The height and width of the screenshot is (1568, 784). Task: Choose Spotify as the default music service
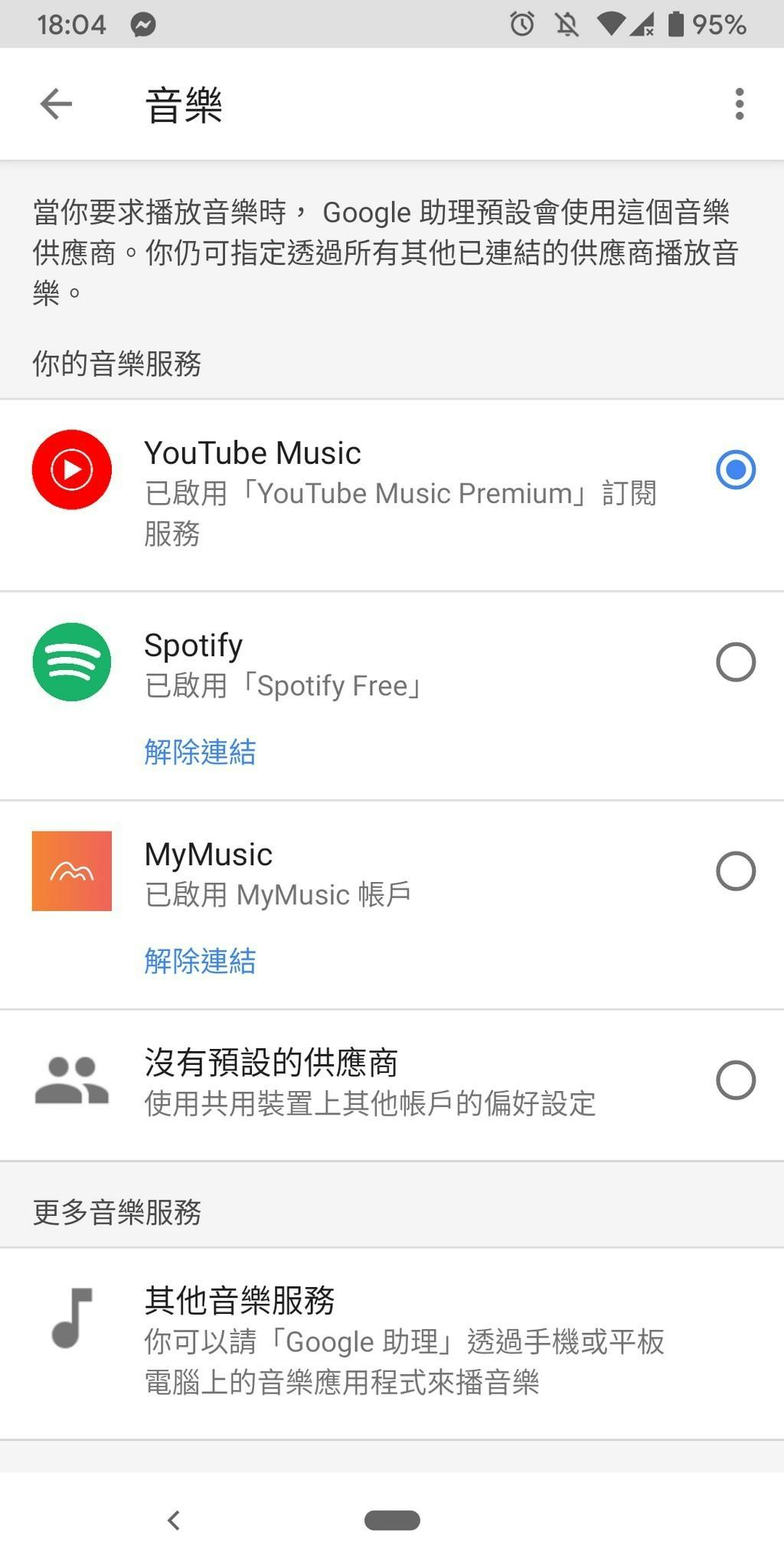pyautogui.click(x=735, y=662)
